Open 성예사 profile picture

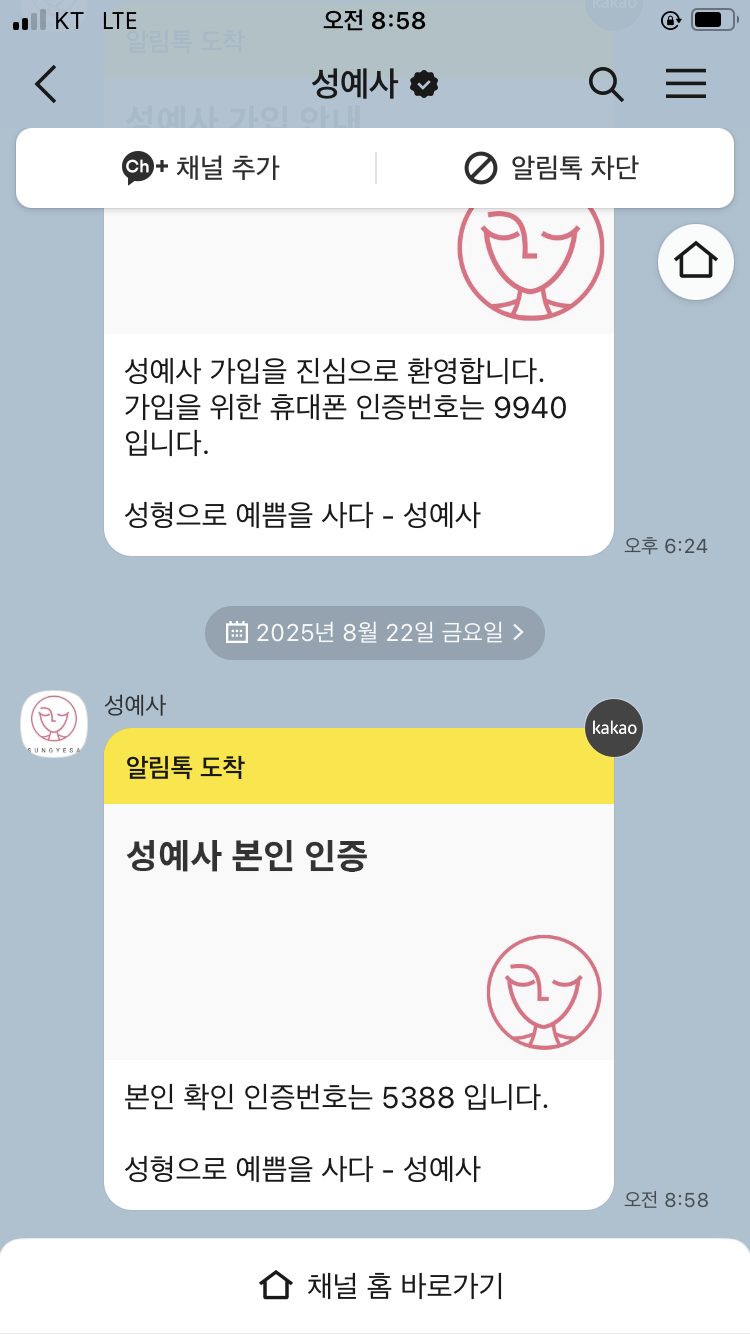click(x=54, y=724)
